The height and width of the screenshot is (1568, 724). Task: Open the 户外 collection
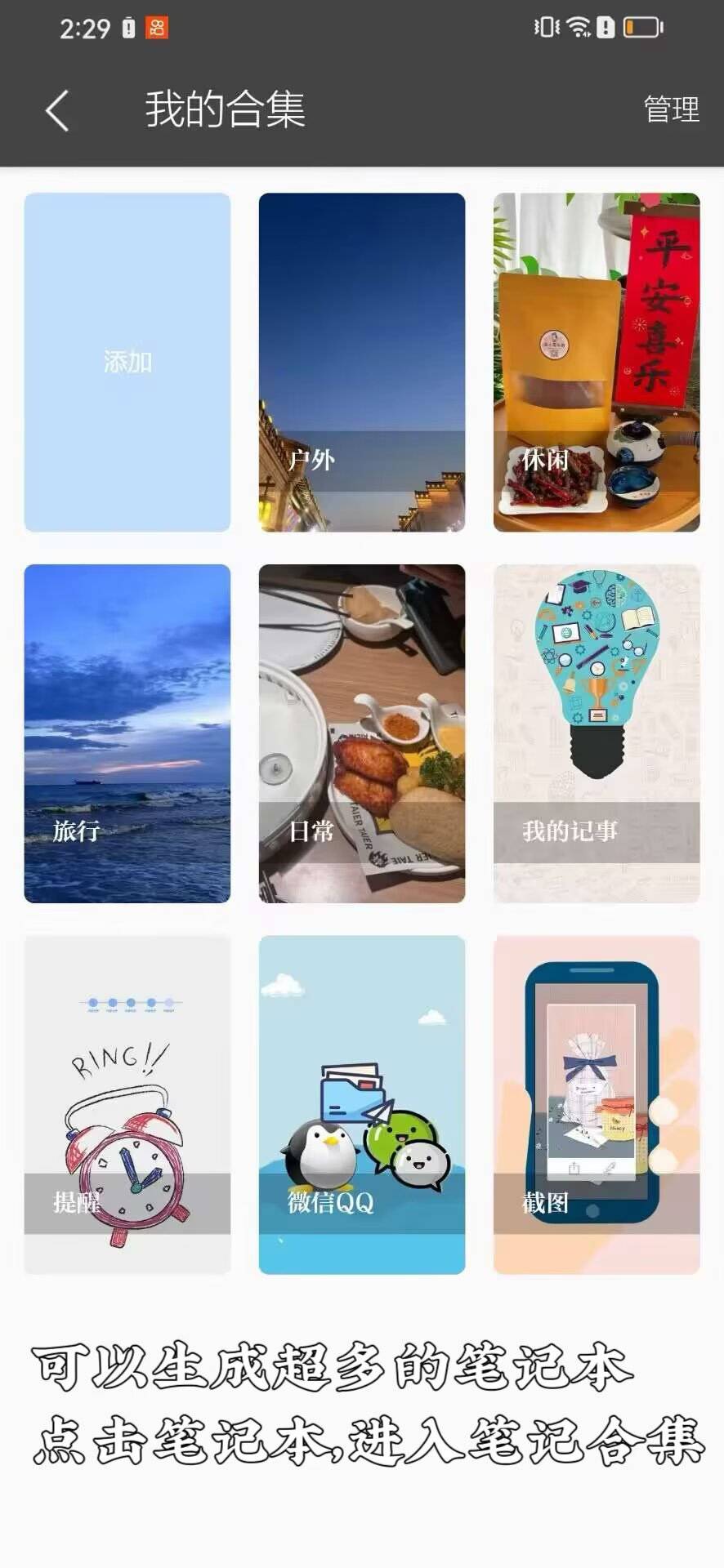(362, 362)
